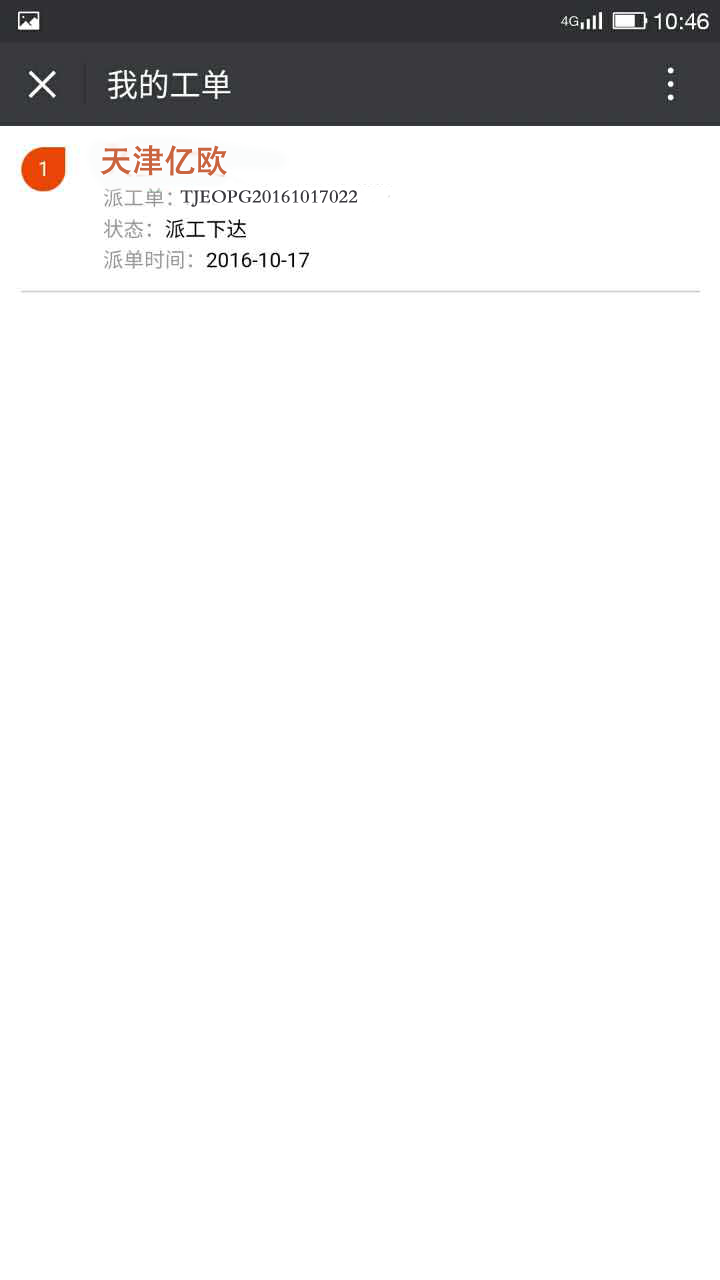Viewport: 720px width, 1280px height.
Task: Open the three-dot overflow menu
Action: coord(670,85)
